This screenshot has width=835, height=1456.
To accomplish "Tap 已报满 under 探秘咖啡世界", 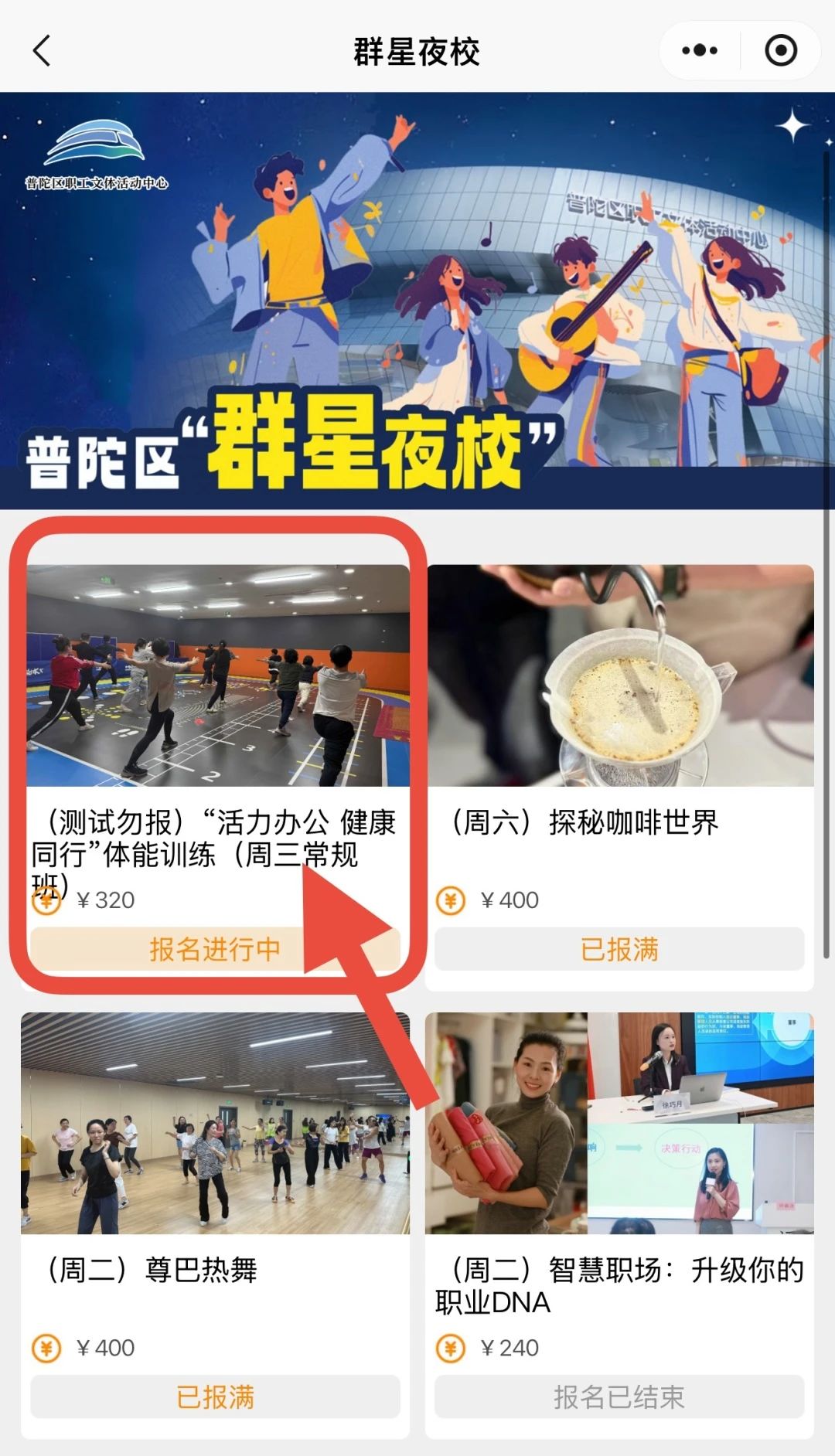I will click(x=619, y=949).
